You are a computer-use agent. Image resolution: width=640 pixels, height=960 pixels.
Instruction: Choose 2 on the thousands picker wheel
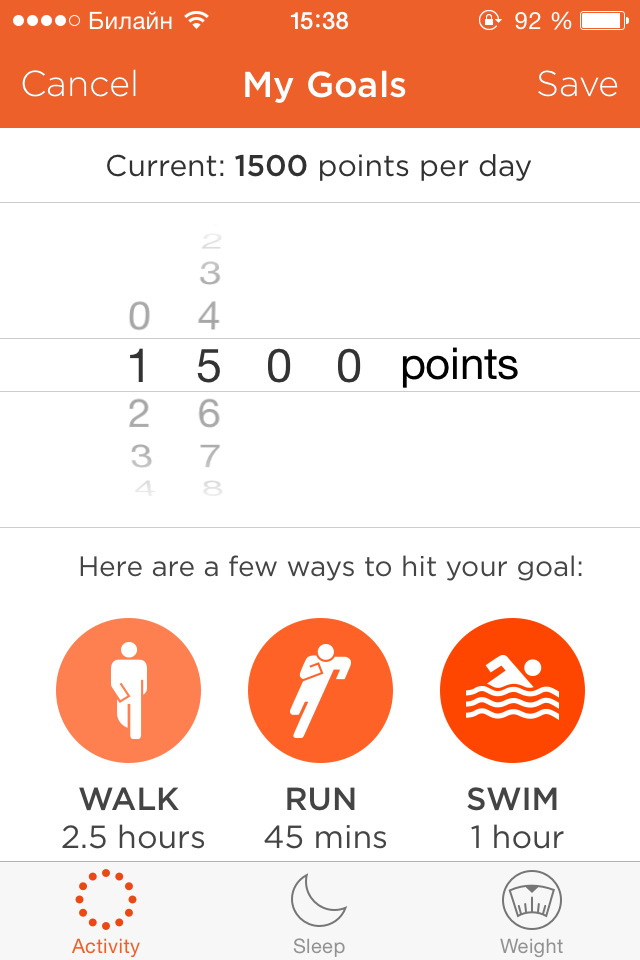(x=139, y=413)
